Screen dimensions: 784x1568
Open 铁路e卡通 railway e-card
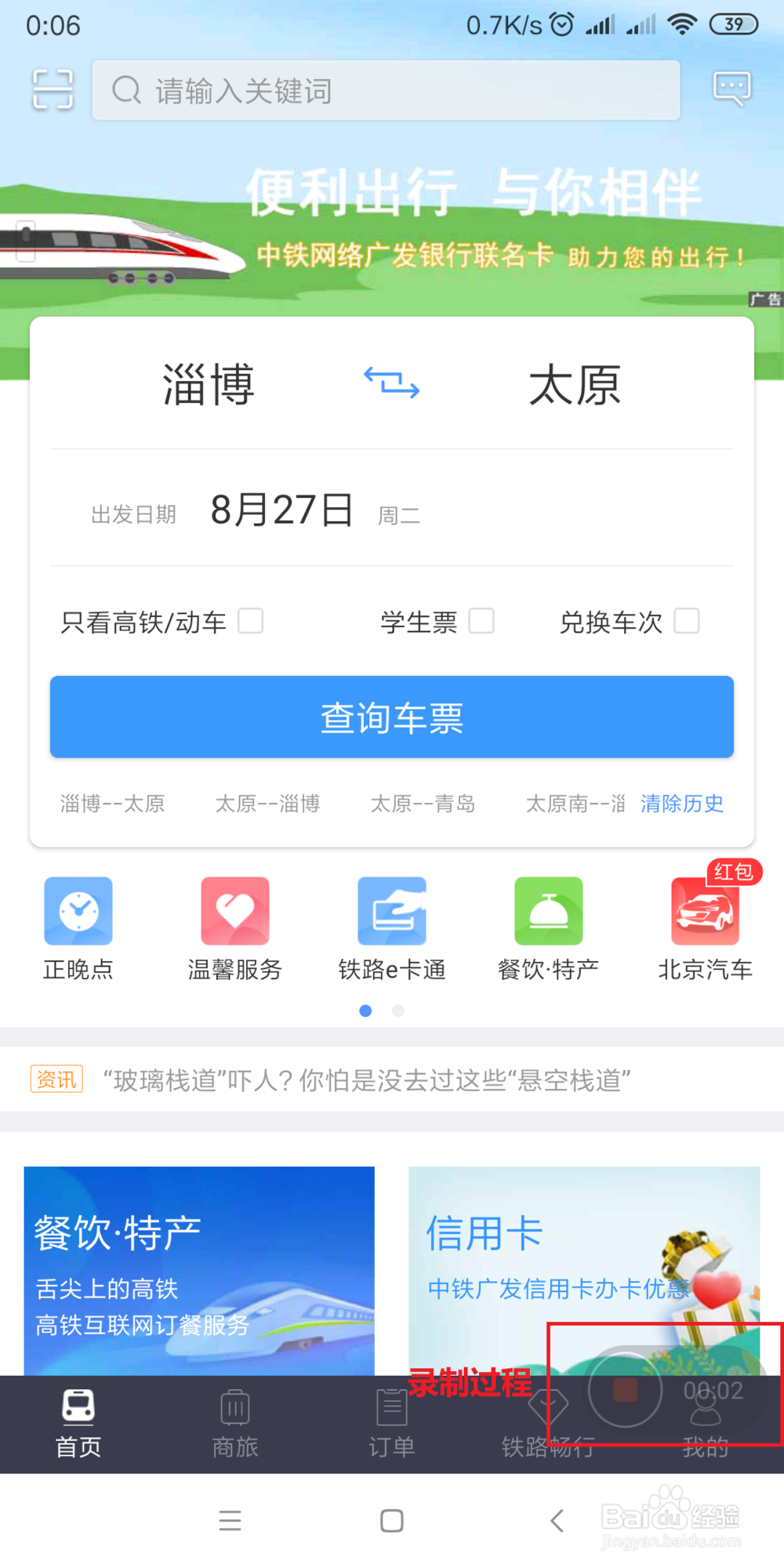point(391,927)
